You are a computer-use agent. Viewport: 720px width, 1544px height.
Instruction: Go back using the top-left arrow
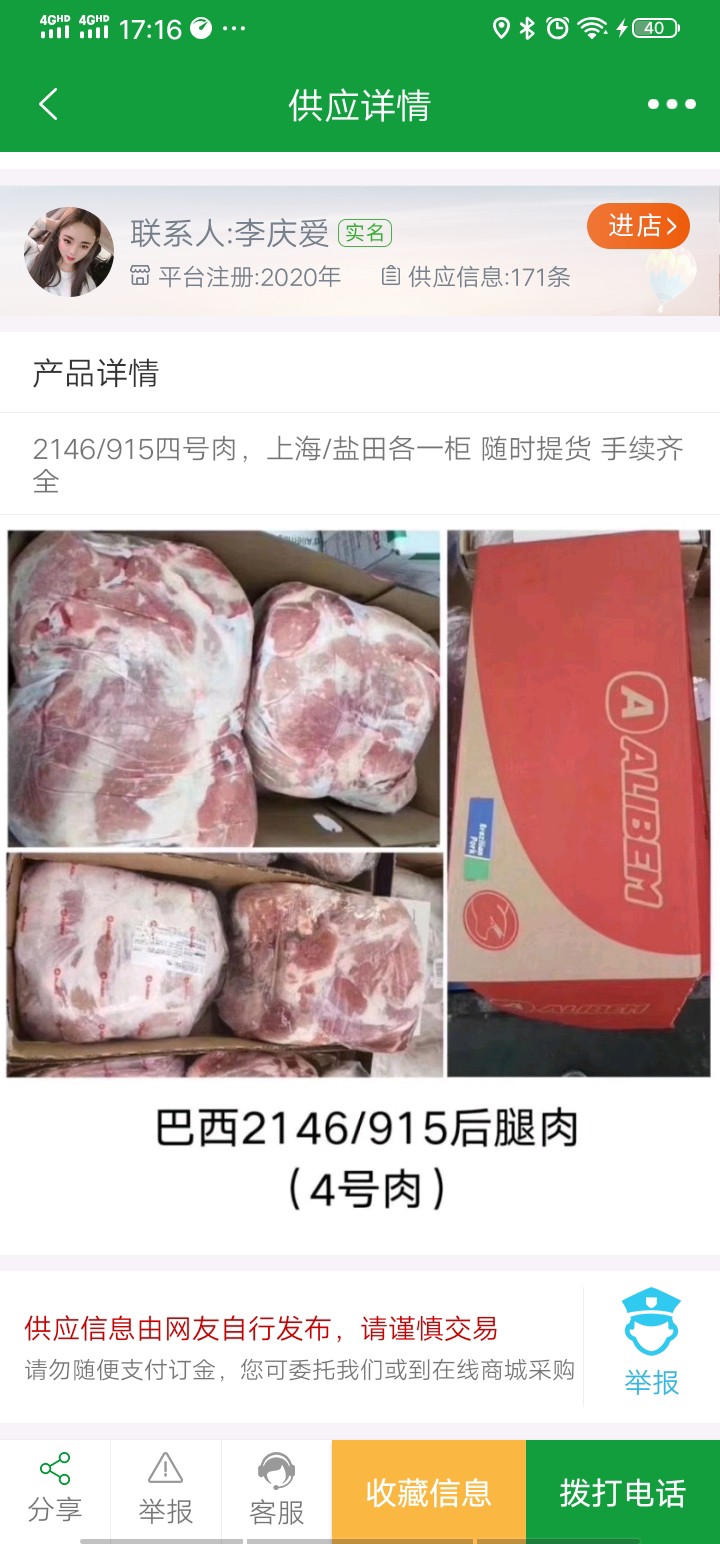(48, 104)
